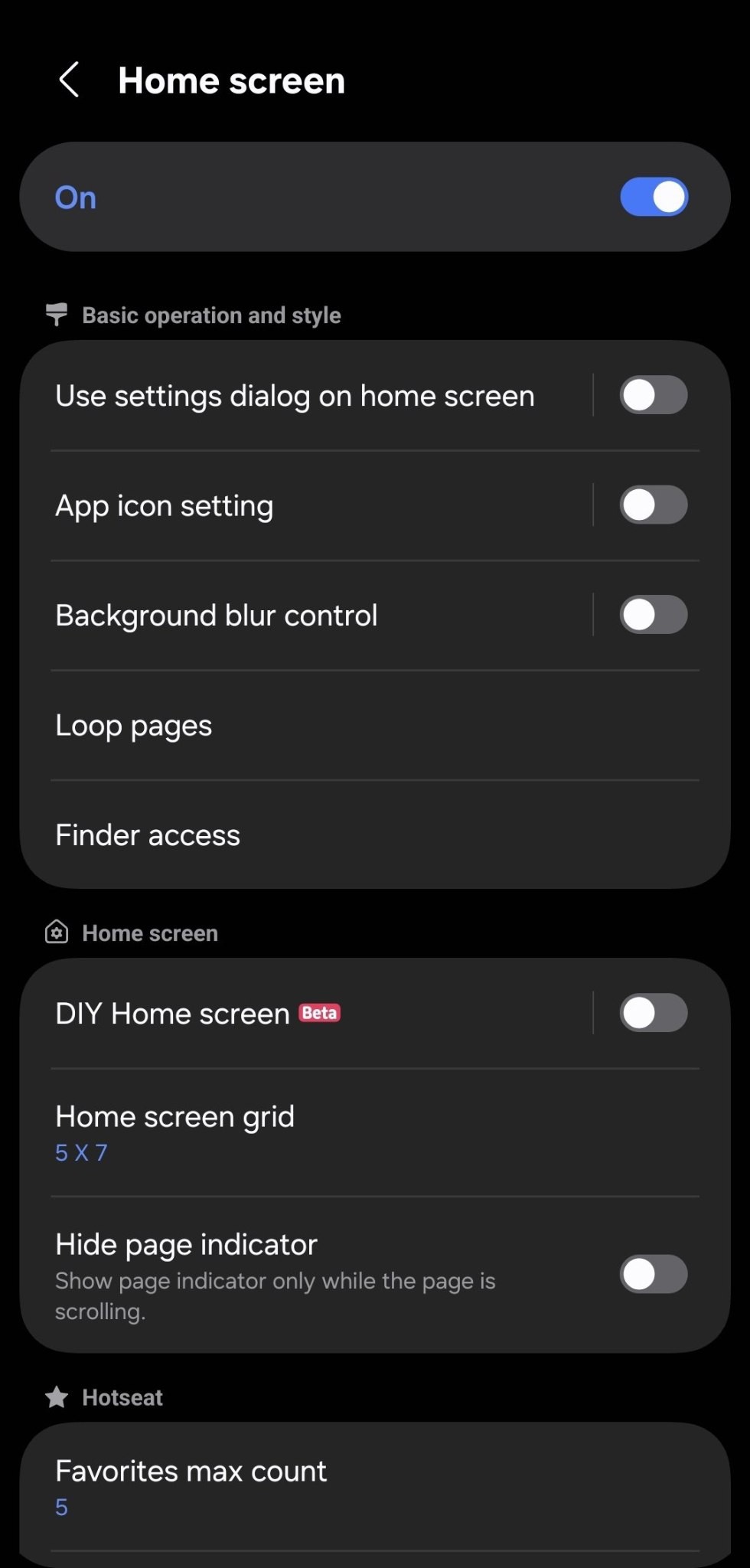Open Favorites max count setting
Viewport: 750px width, 1568px height.
(375, 1487)
